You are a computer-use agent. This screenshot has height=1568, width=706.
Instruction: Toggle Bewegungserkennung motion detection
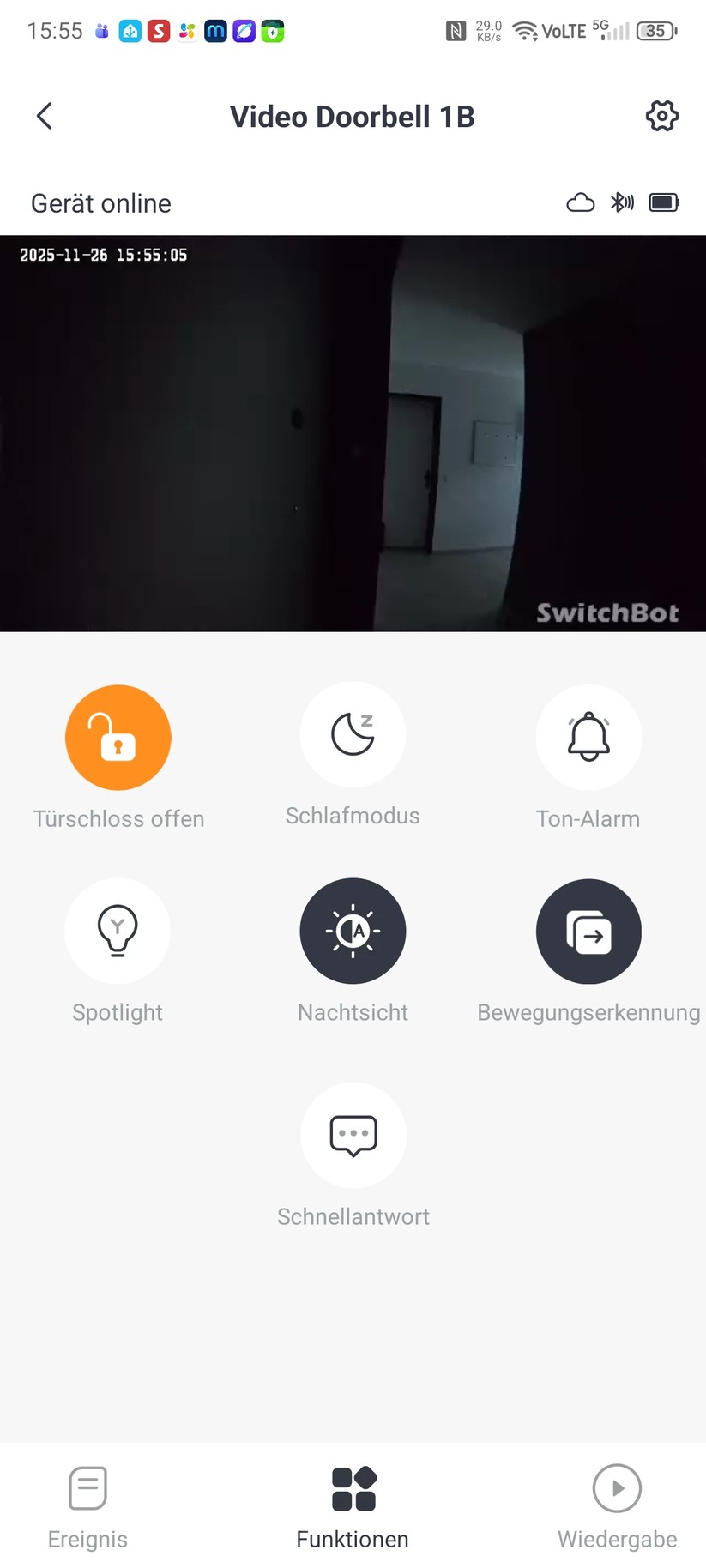(588, 932)
